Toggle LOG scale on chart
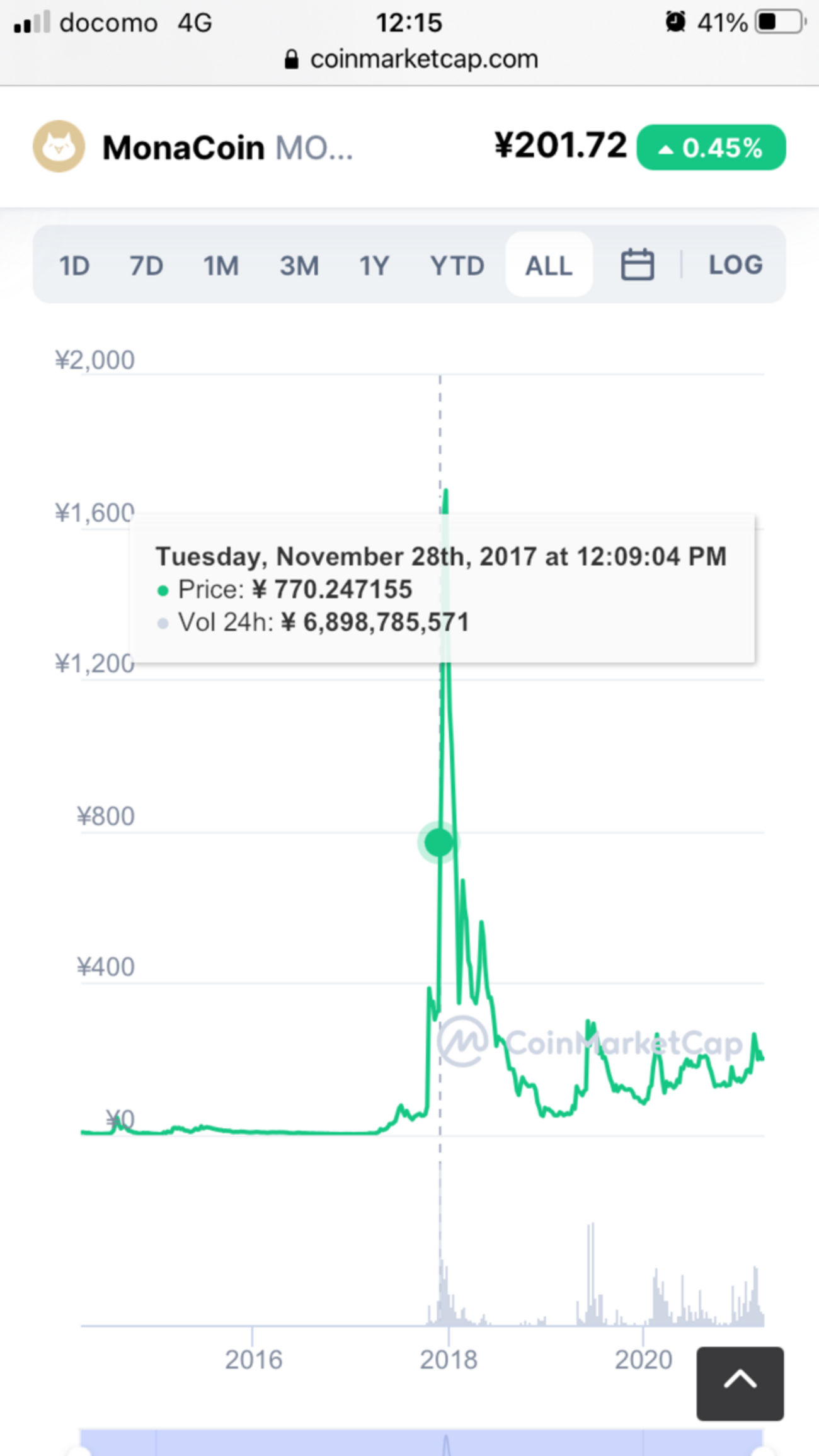Image resolution: width=819 pixels, height=1456 pixels. [x=735, y=265]
